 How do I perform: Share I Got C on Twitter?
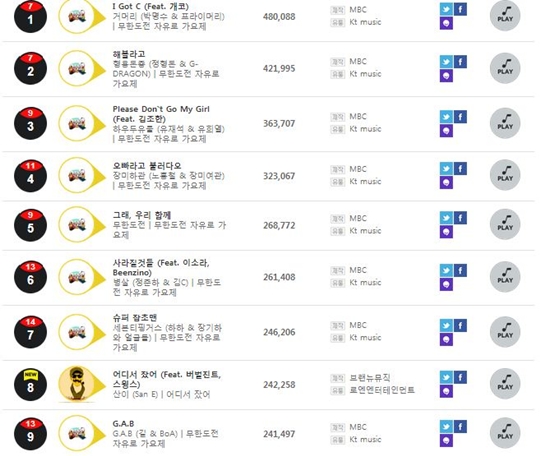click(446, 9)
